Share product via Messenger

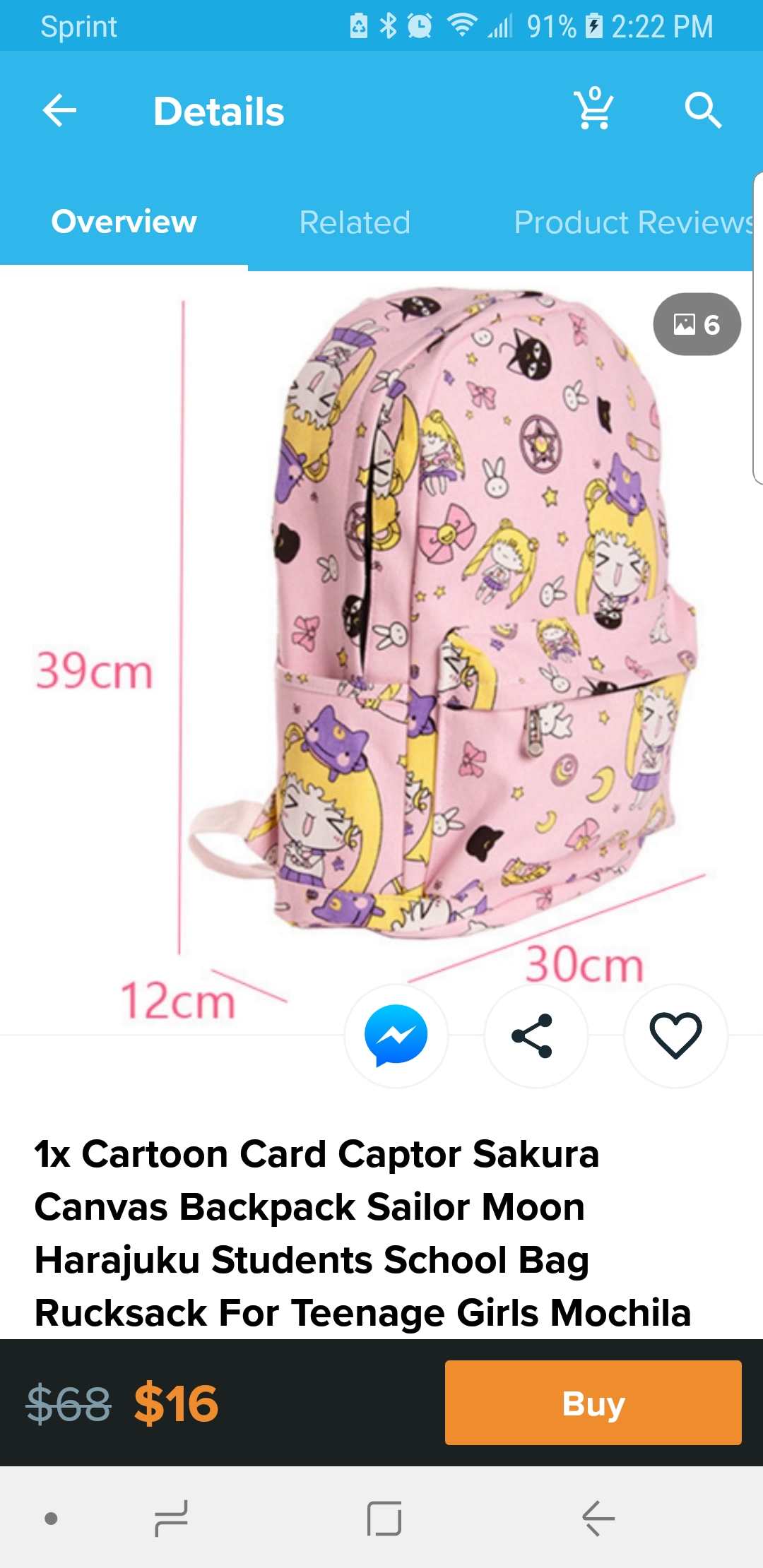coord(396,1035)
